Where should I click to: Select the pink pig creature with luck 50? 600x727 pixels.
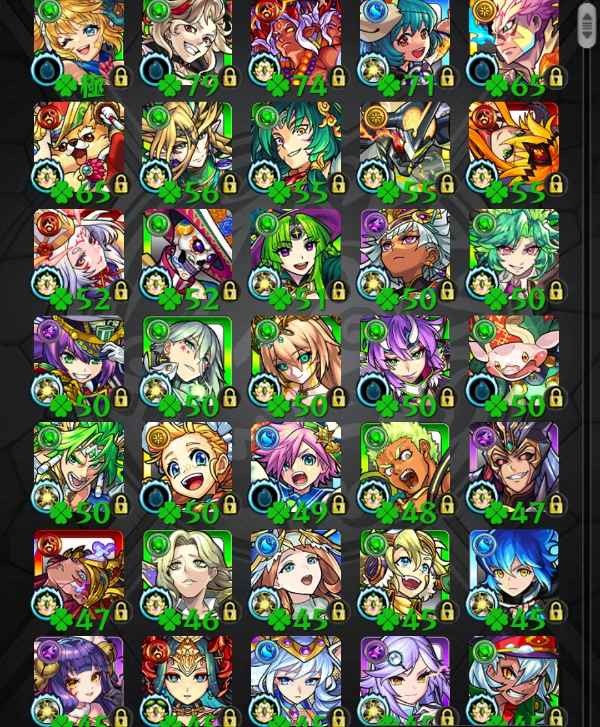[x=513, y=364]
